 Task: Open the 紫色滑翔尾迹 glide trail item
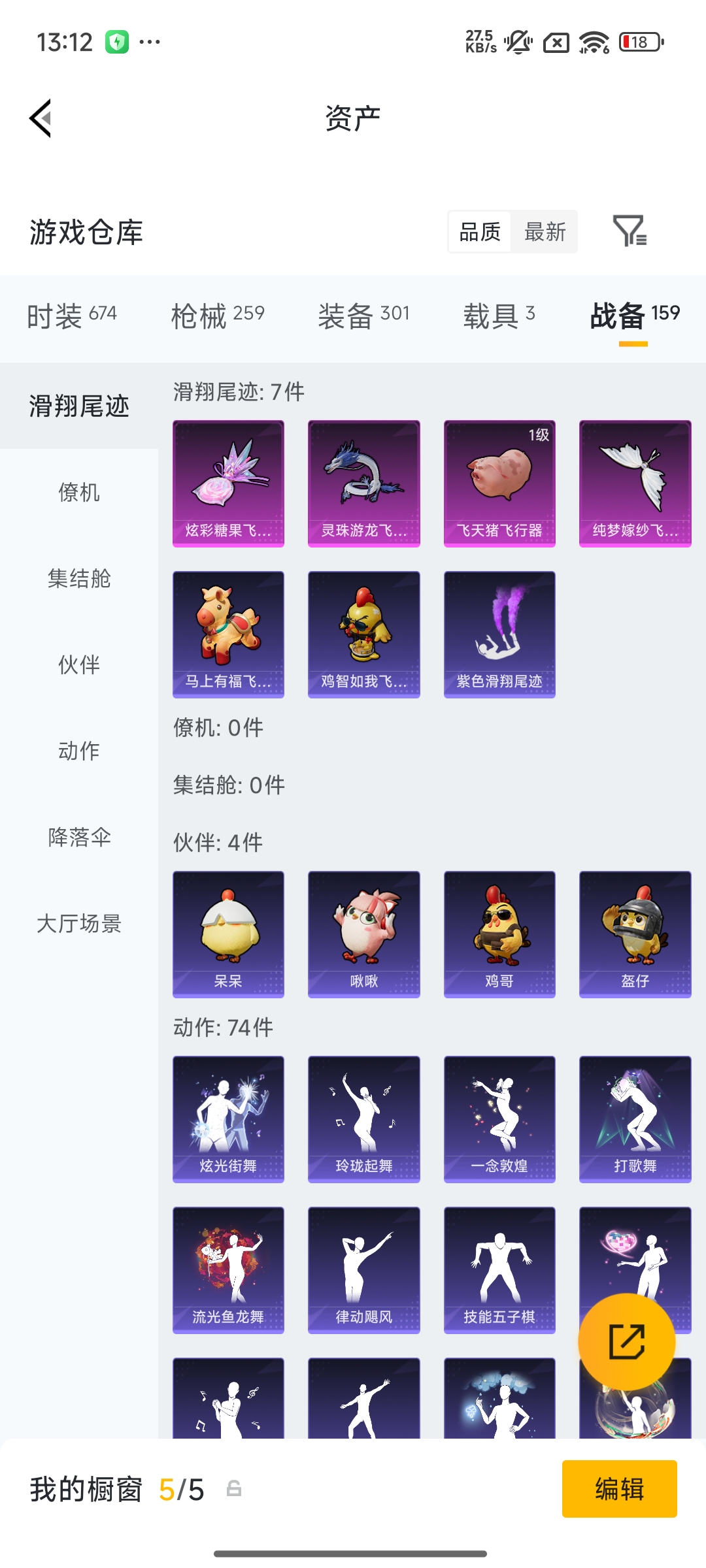pyautogui.click(x=499, y=634)
